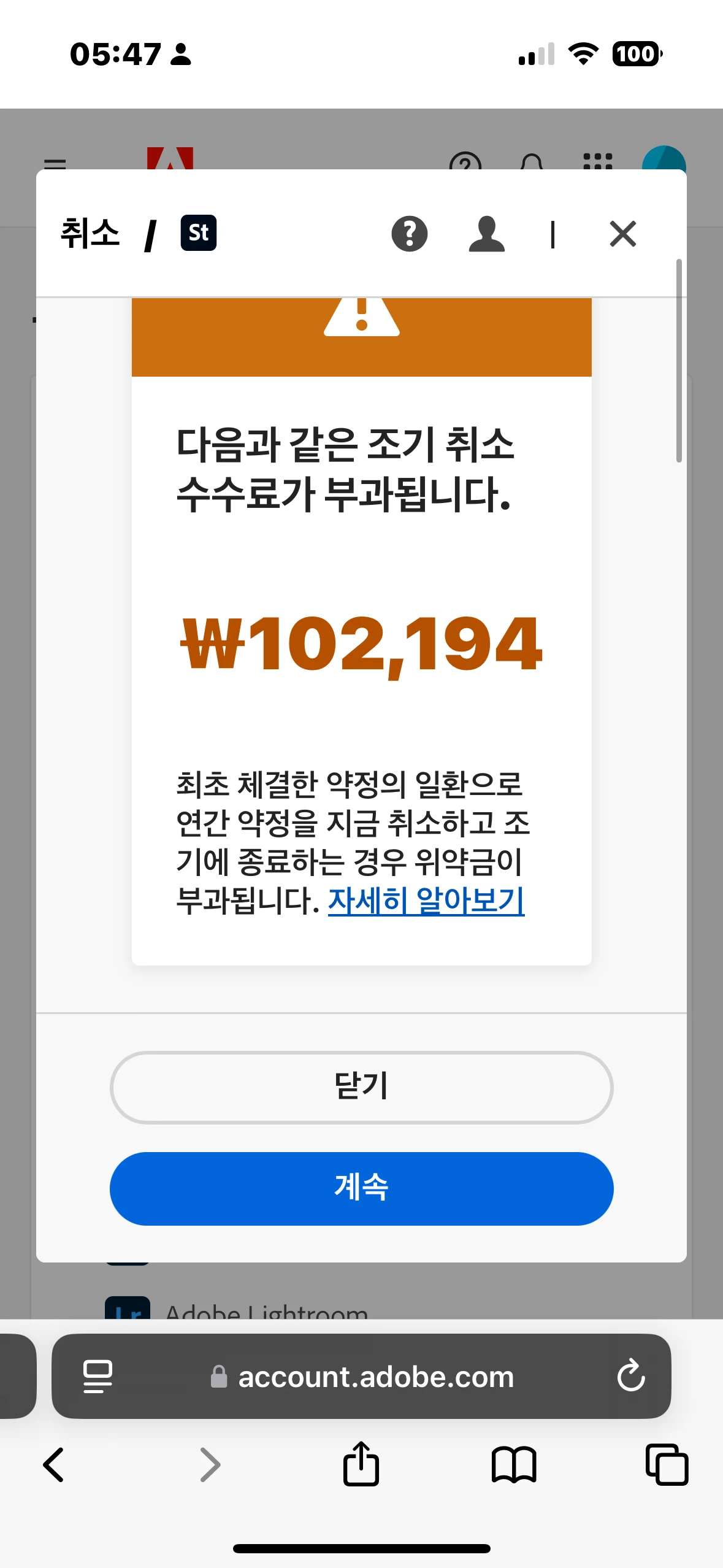Close the cancellation dialog with X
The width and height of the screenshot is (723, 1568).
(x=622, y=234)
